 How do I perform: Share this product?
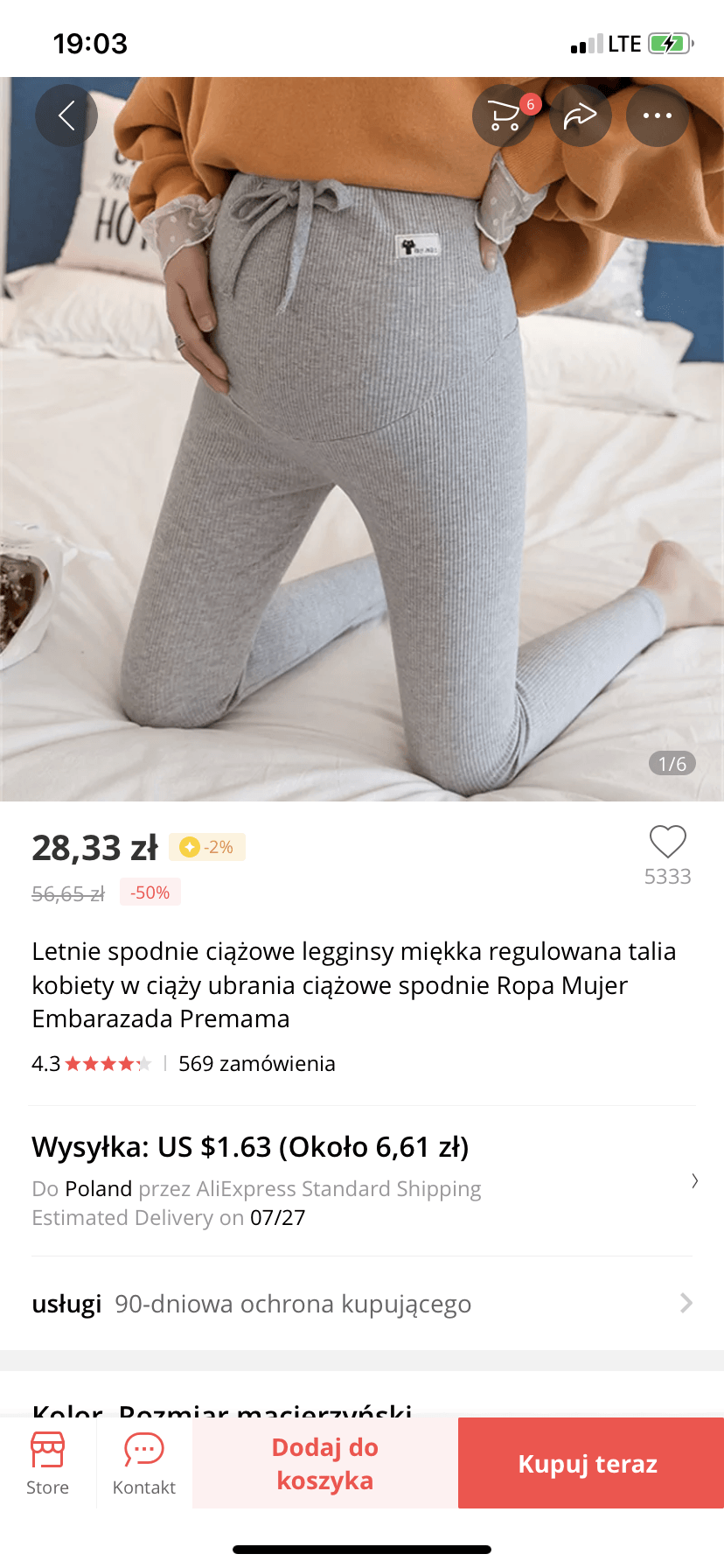pos(580,115)
